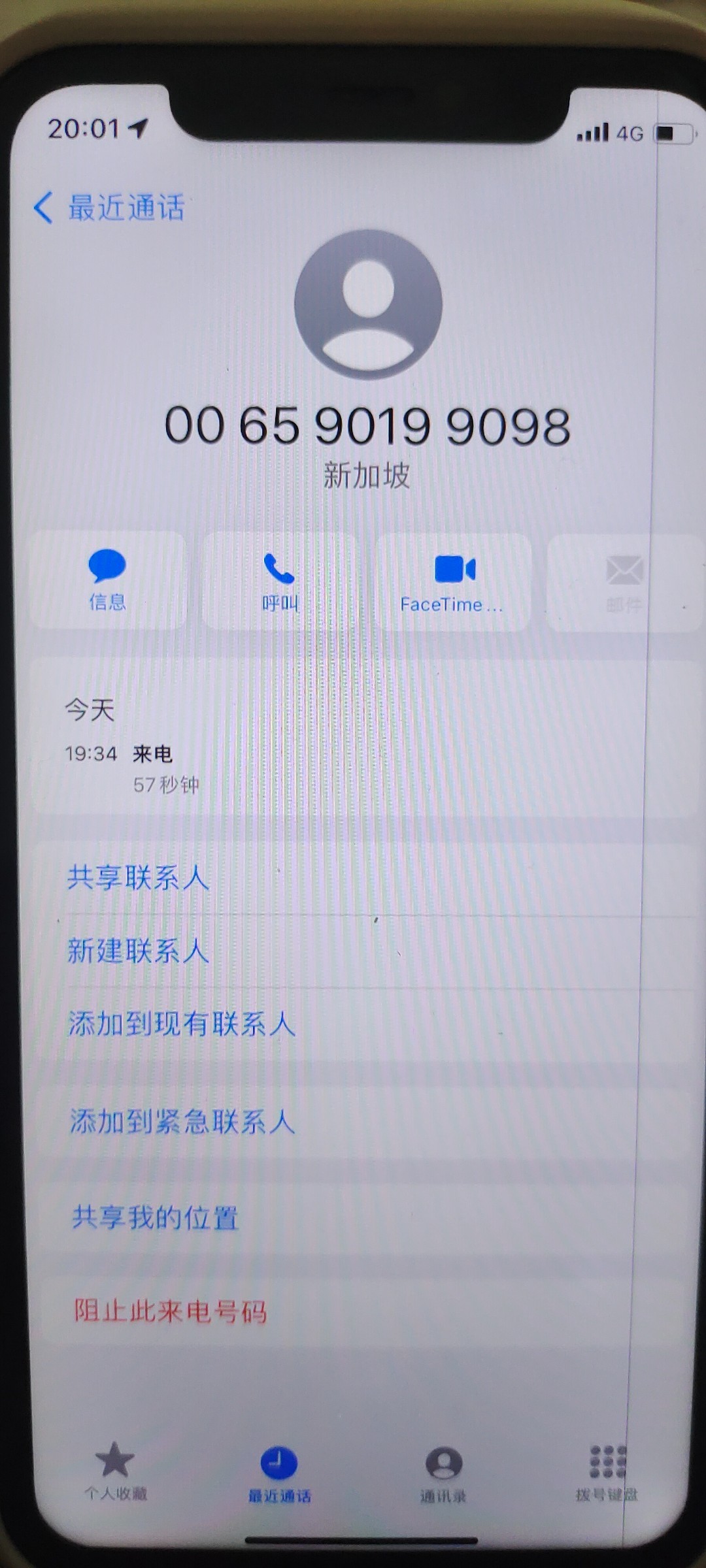The image size is (706, 1568).
Task: Open 共享我的位置
Action: click(156, 1217)
